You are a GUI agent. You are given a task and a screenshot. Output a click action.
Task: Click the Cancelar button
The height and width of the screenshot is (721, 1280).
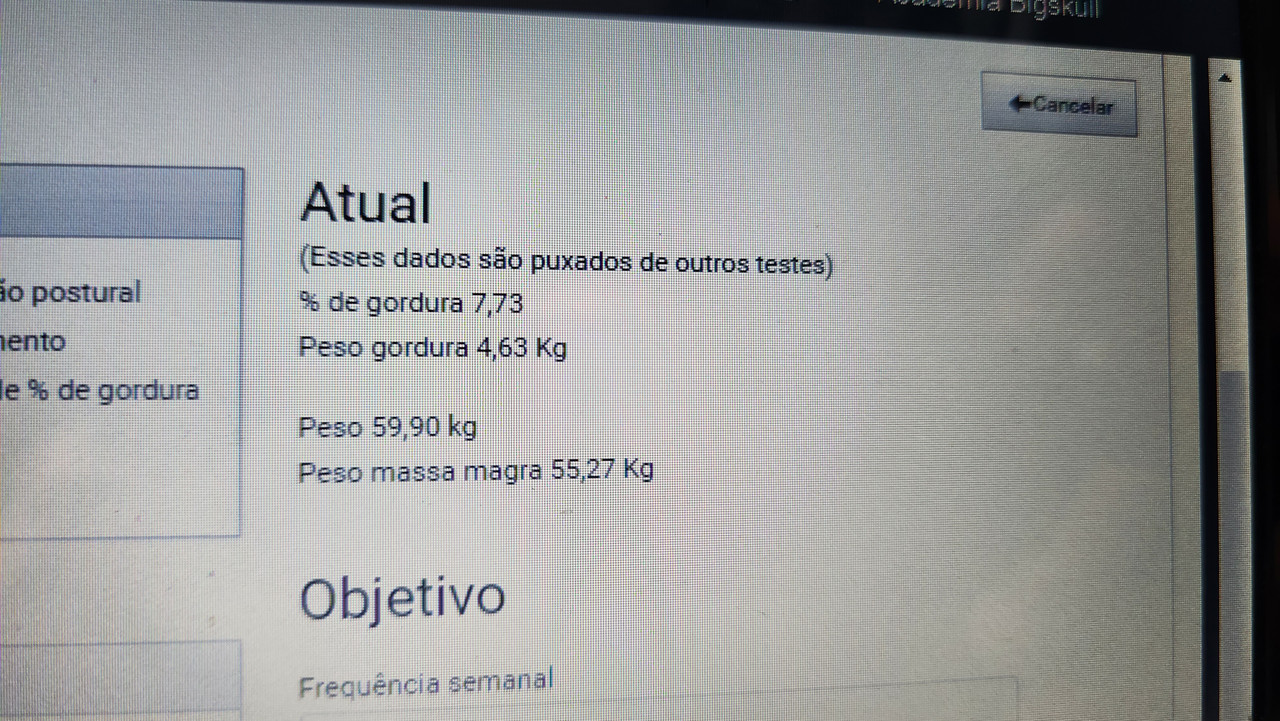tap(1060, 105)
